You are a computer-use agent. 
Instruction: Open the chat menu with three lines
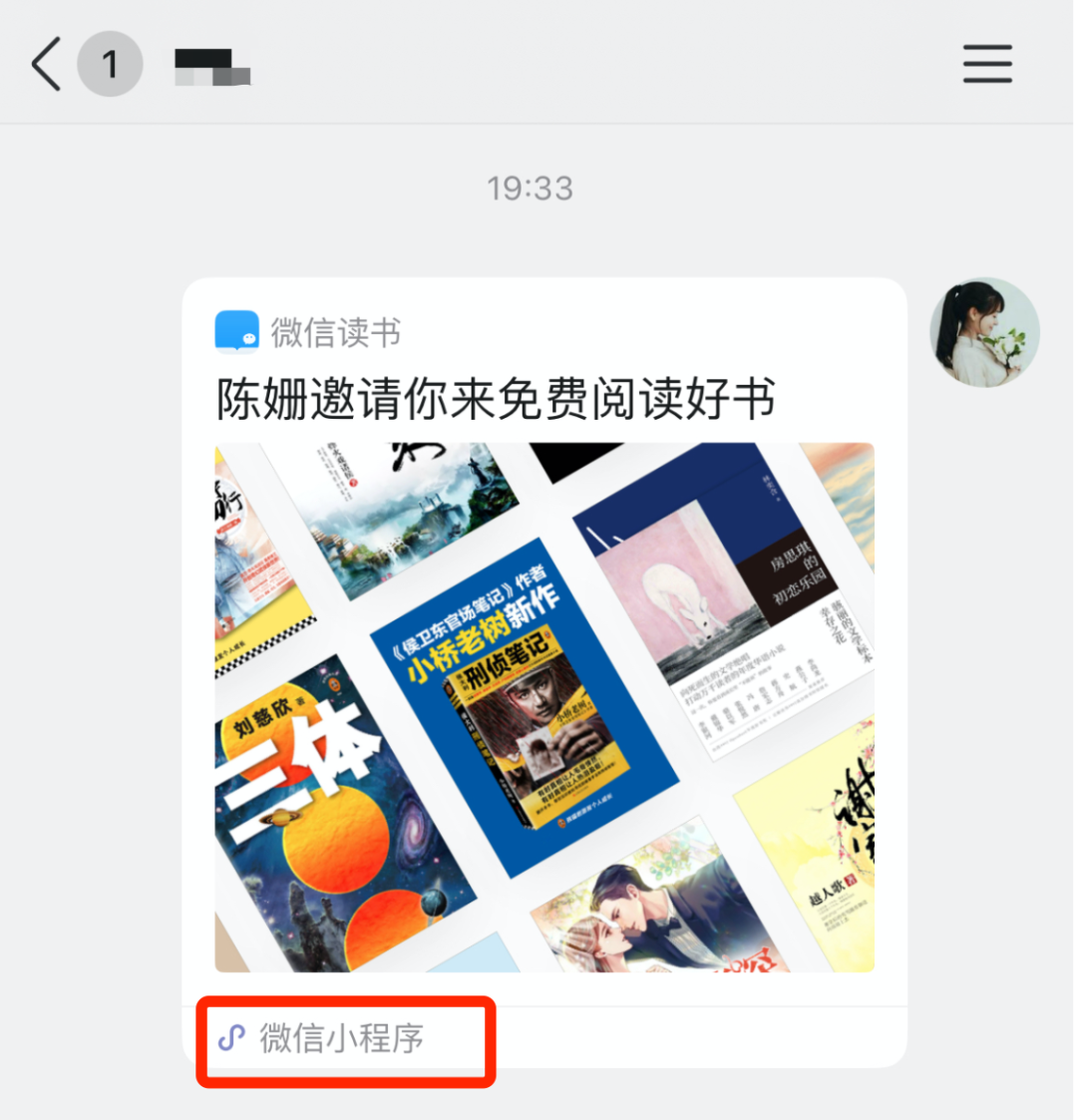(x=986, y=65)
